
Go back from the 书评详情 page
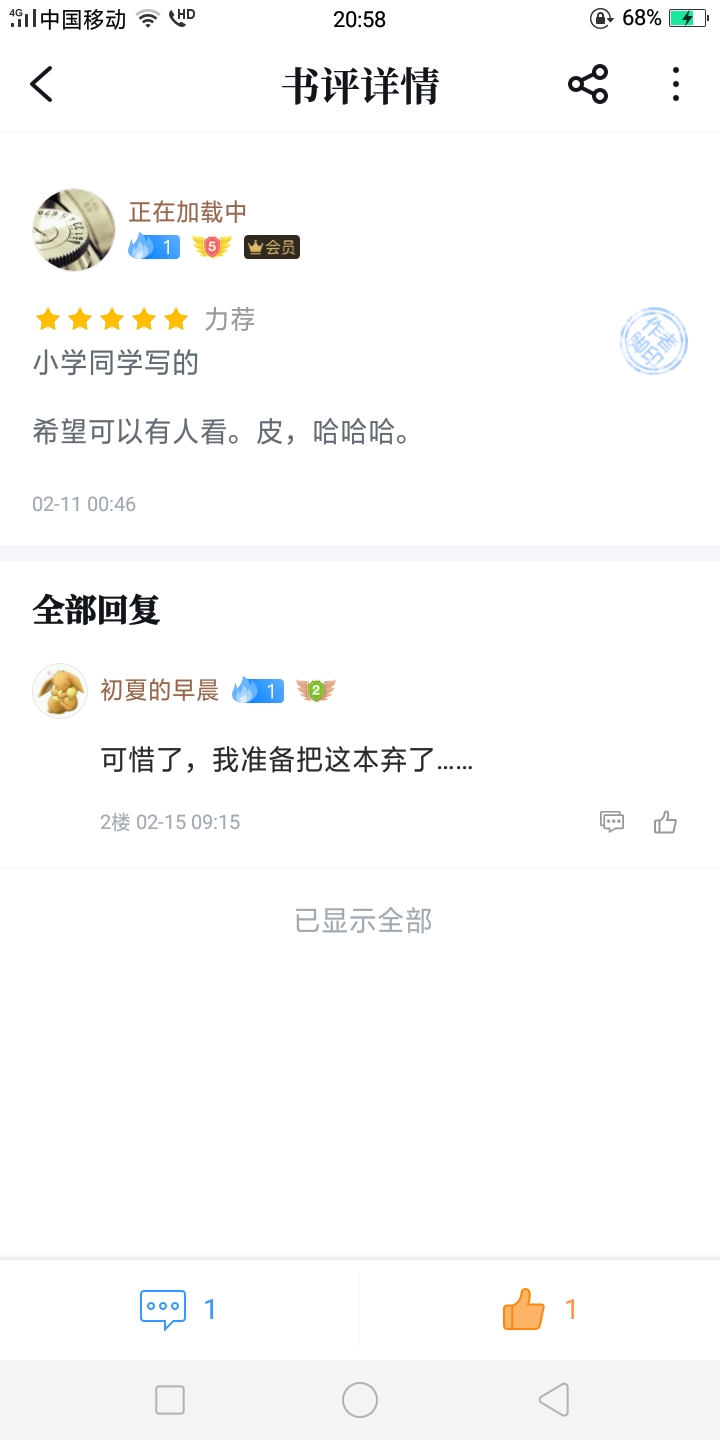[x=42, y=85]
